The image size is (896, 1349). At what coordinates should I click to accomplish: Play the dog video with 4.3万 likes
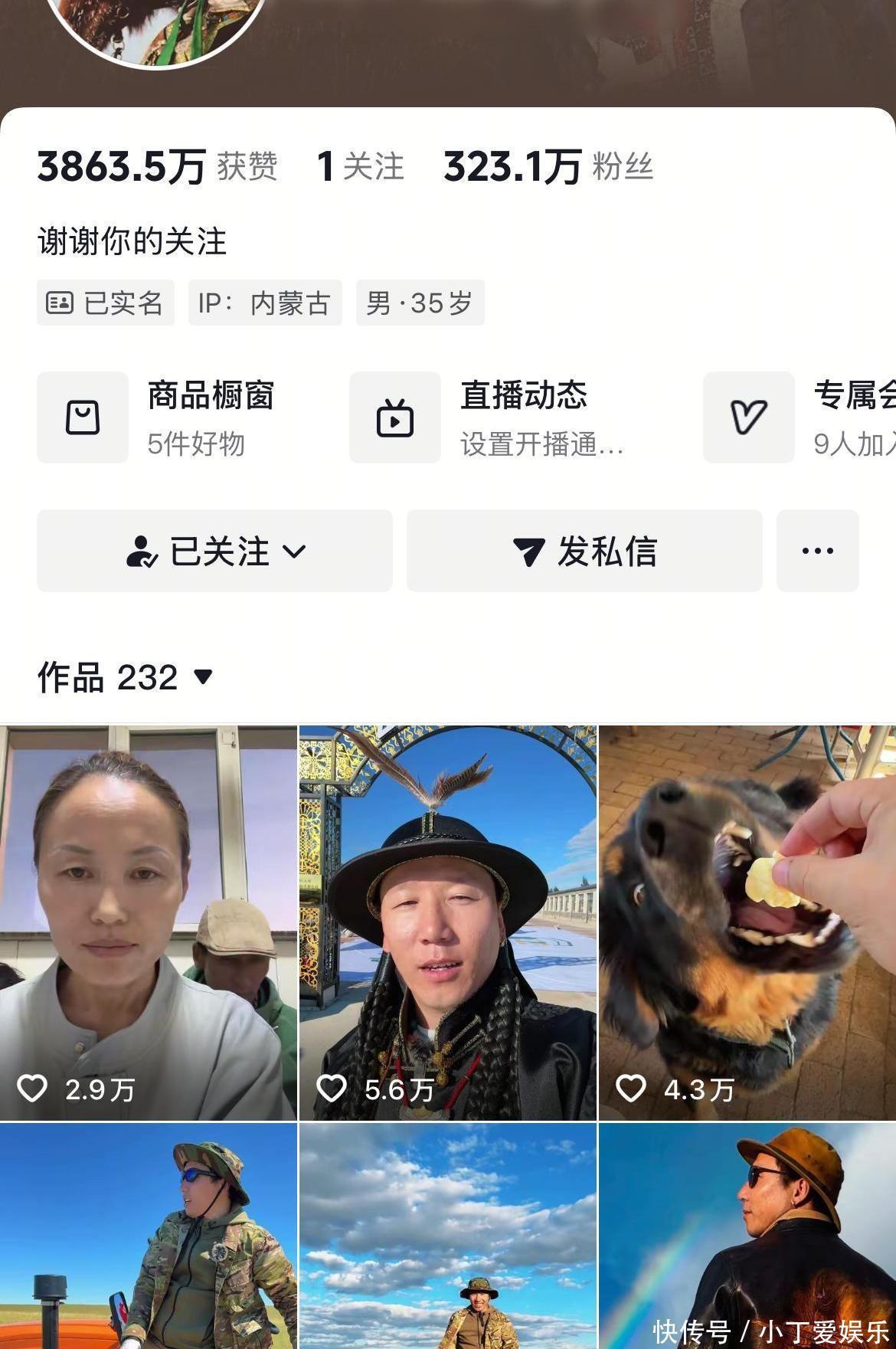pyautogui.click(x=747, y=922)
